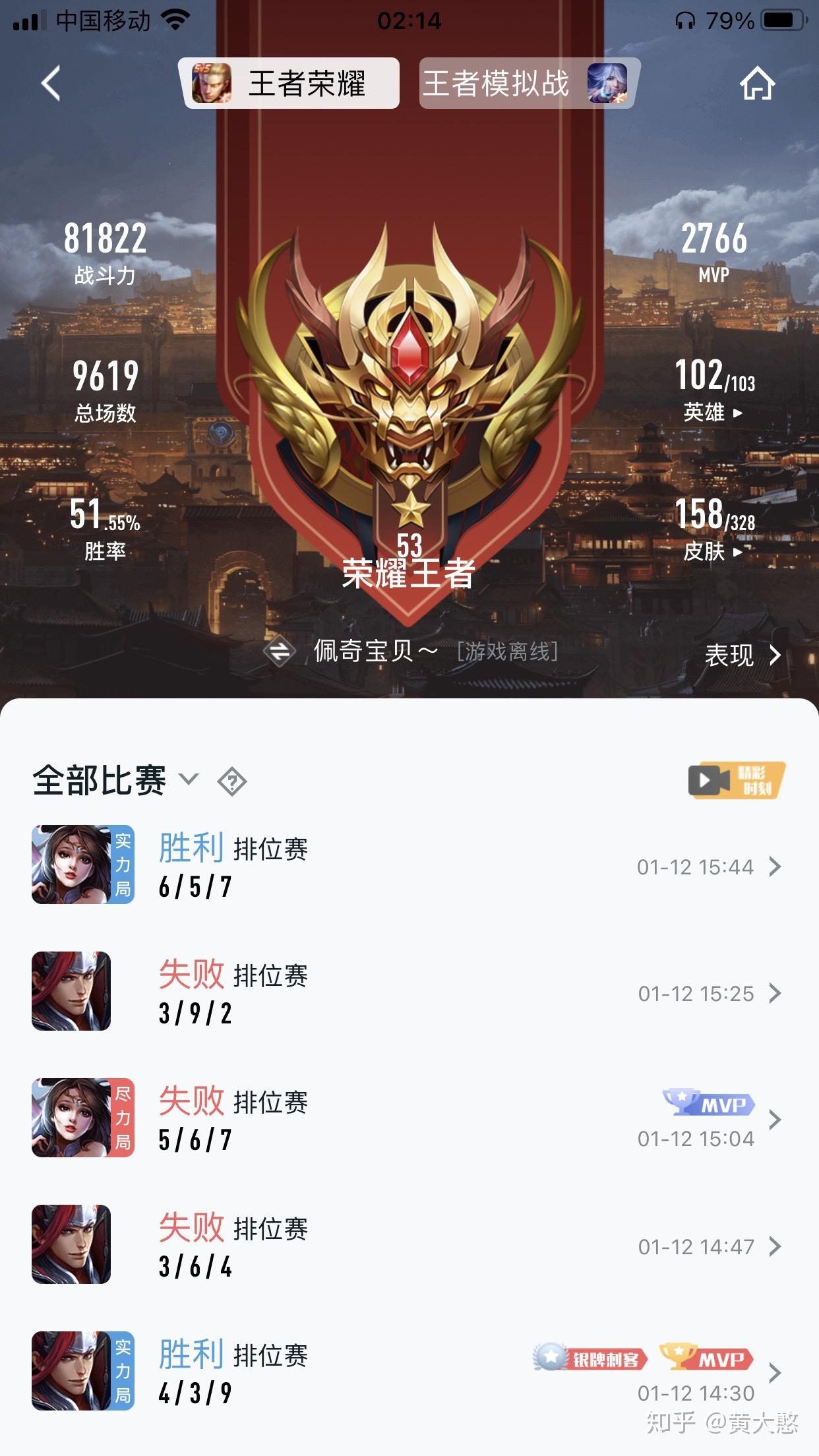The image size is (819, 1456).
Task: Open 精彩时刻 highlight videos
Action: click(x=737, y=780)
